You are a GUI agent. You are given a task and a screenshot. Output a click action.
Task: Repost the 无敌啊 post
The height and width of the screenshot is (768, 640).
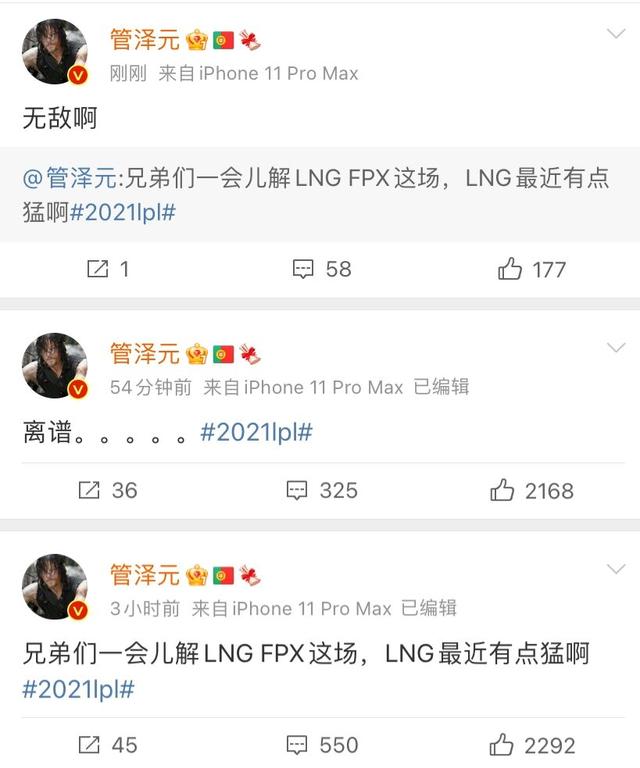pyautogui.click(x=107, y=269)
